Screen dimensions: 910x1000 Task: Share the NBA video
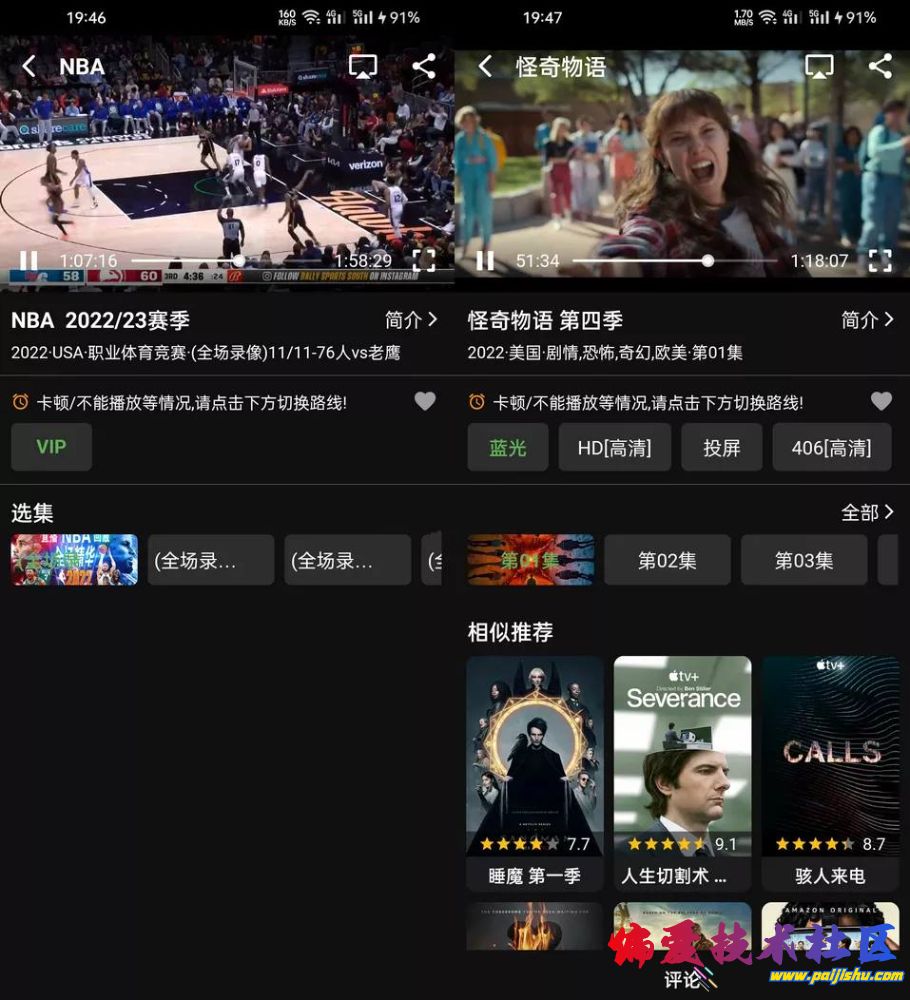pyautogui.click(x=424, y=67)
